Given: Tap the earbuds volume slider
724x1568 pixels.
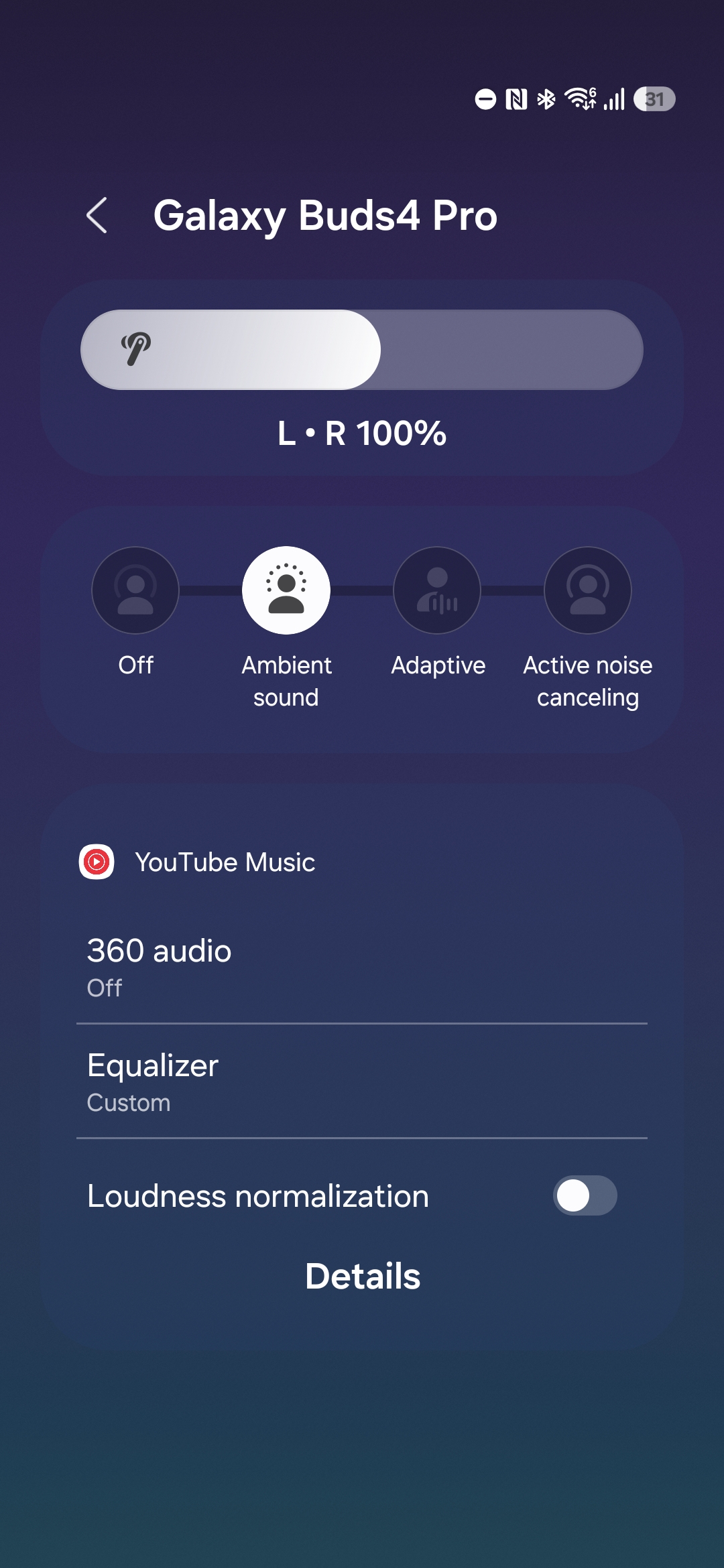Looking at the screenshot, I should (362, 350).
